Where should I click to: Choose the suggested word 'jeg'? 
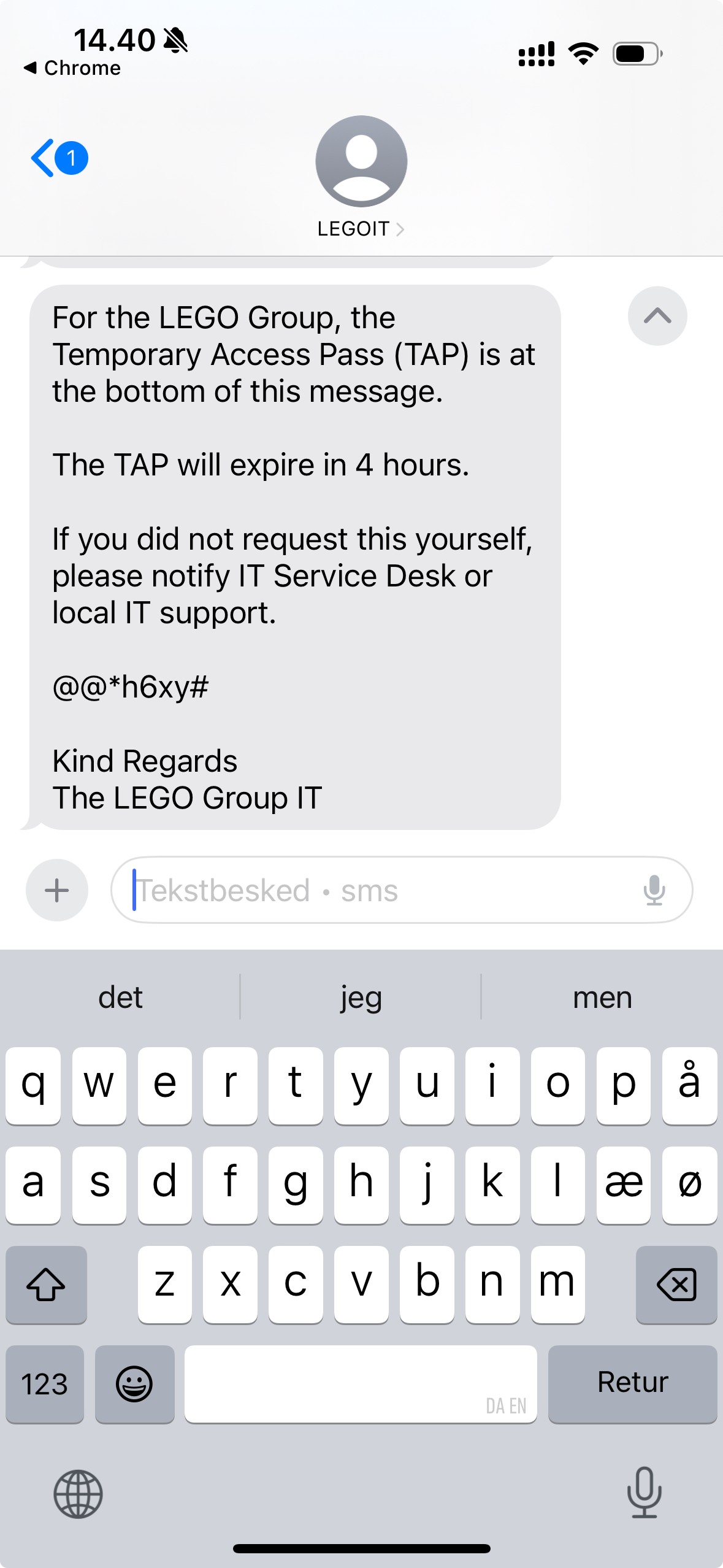tap(361, 997)
